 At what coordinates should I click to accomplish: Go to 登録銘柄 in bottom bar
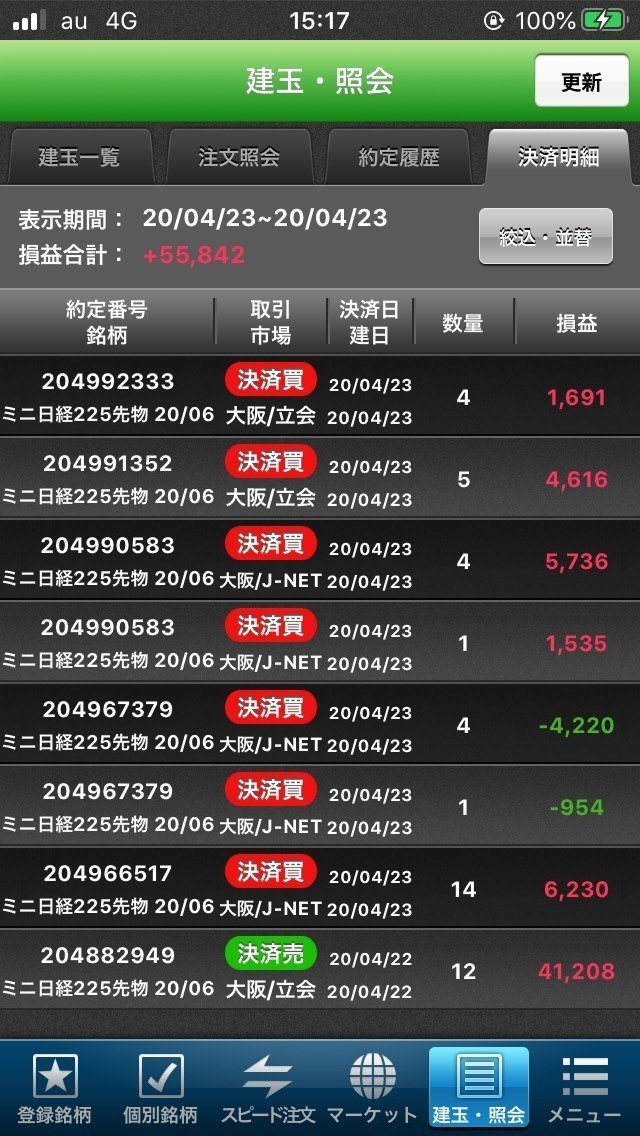54,1087
